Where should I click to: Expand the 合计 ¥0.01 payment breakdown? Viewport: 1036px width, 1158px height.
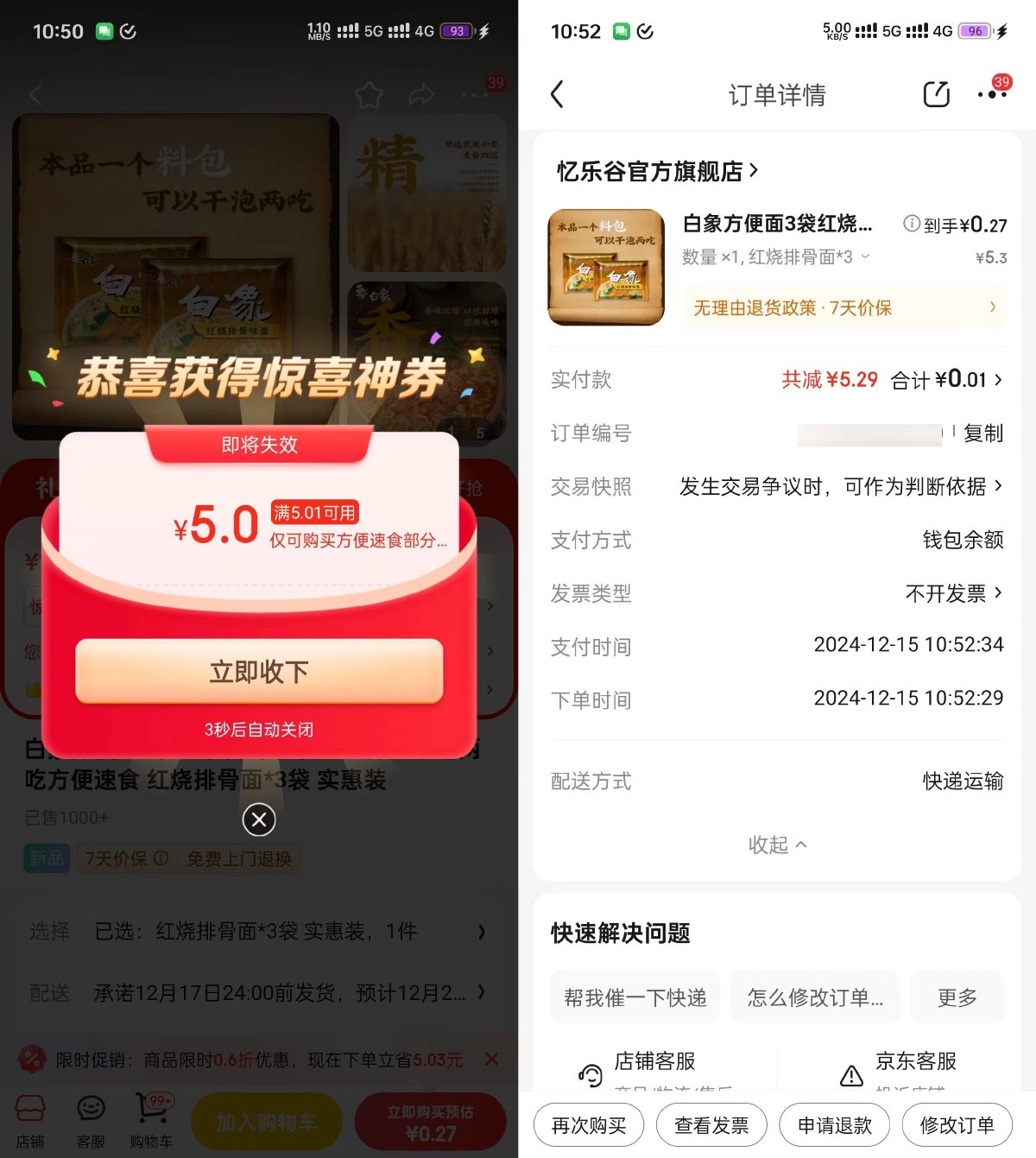click(946, 380)
